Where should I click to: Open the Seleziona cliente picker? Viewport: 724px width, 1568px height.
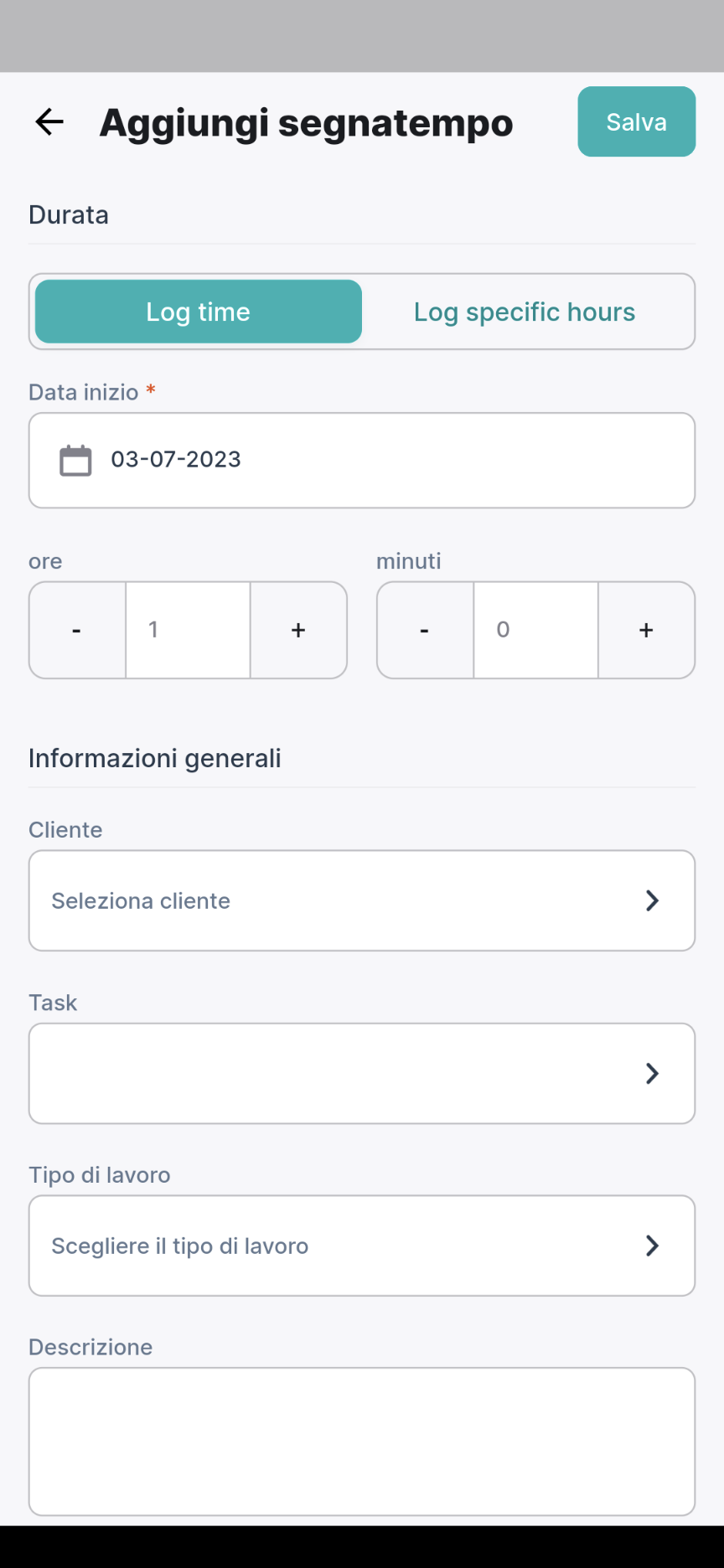(362, 900)
